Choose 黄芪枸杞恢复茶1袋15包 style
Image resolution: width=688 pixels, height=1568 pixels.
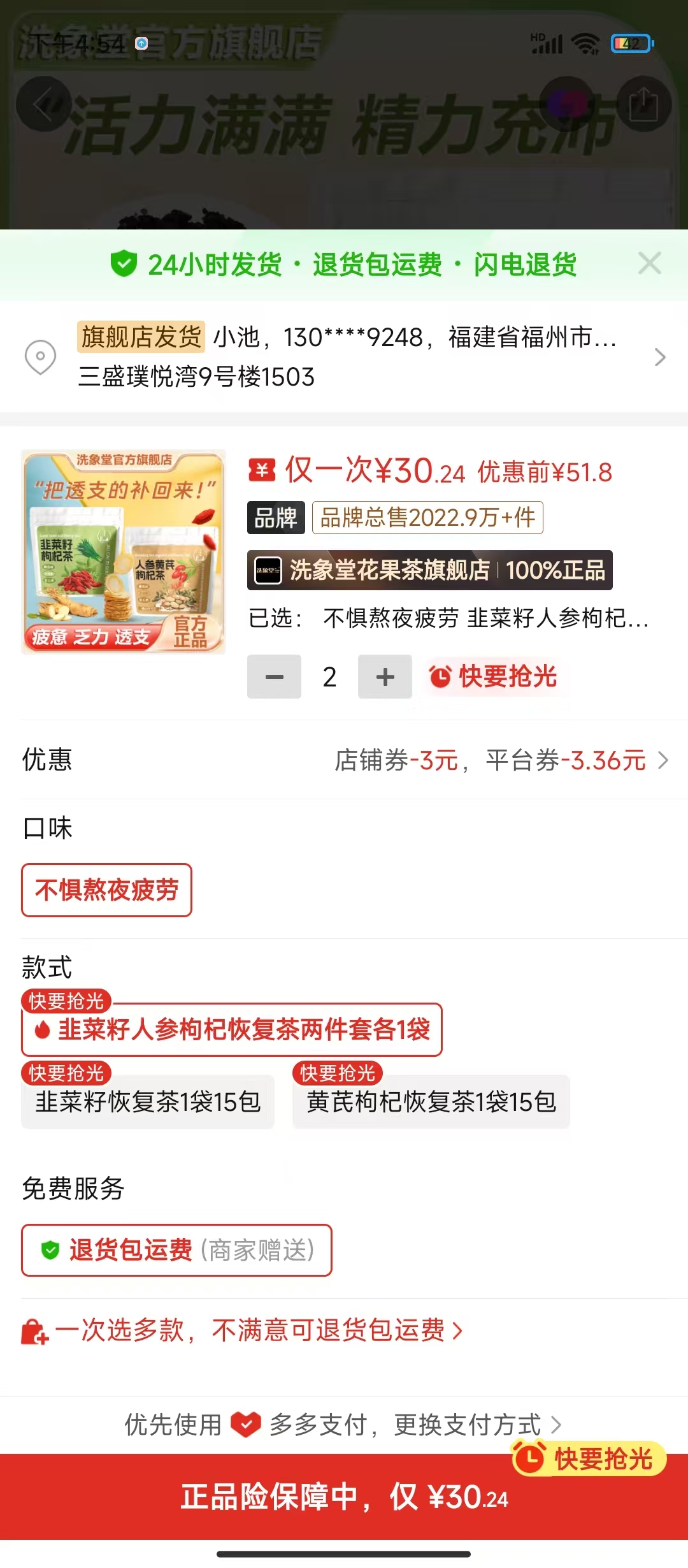coord(431,1101)
